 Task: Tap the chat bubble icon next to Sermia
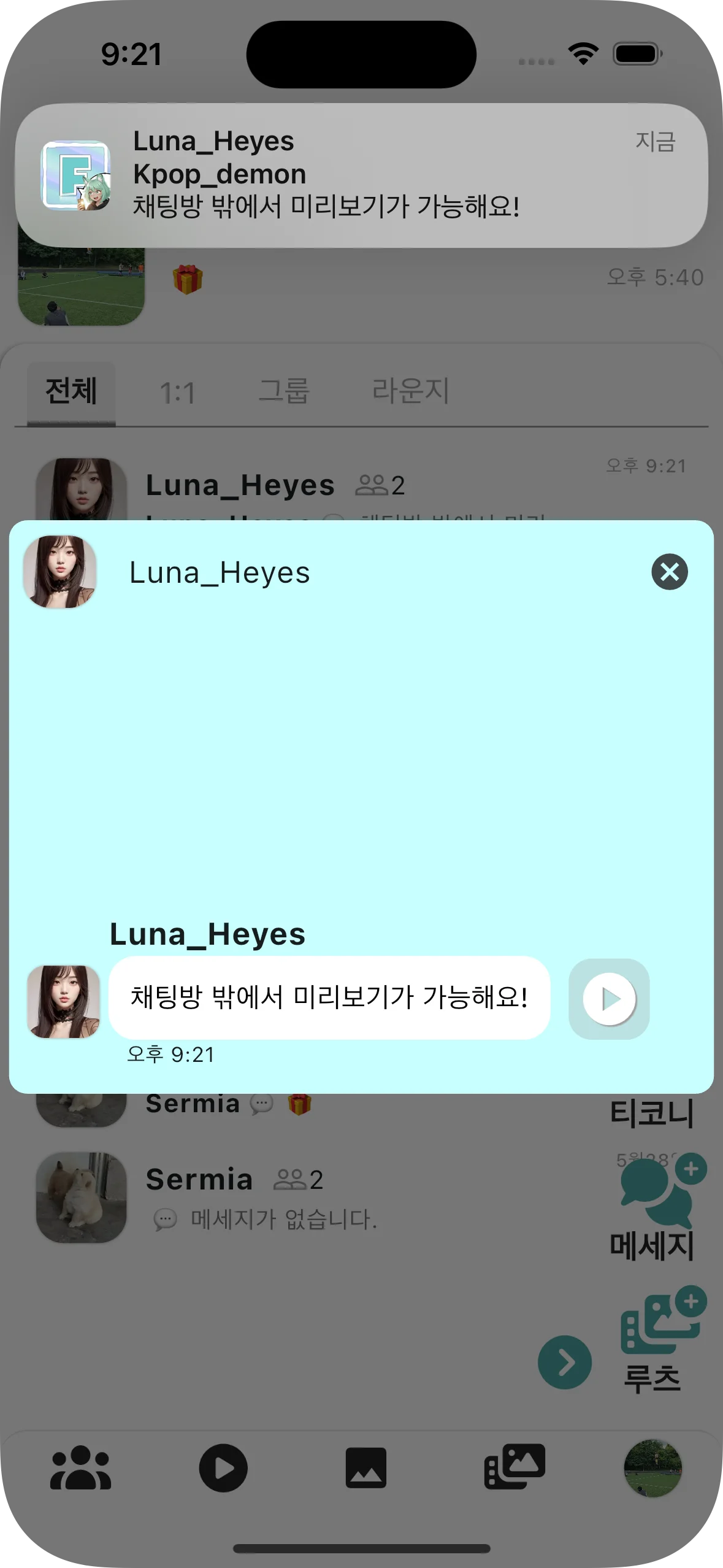[262, 1103]
